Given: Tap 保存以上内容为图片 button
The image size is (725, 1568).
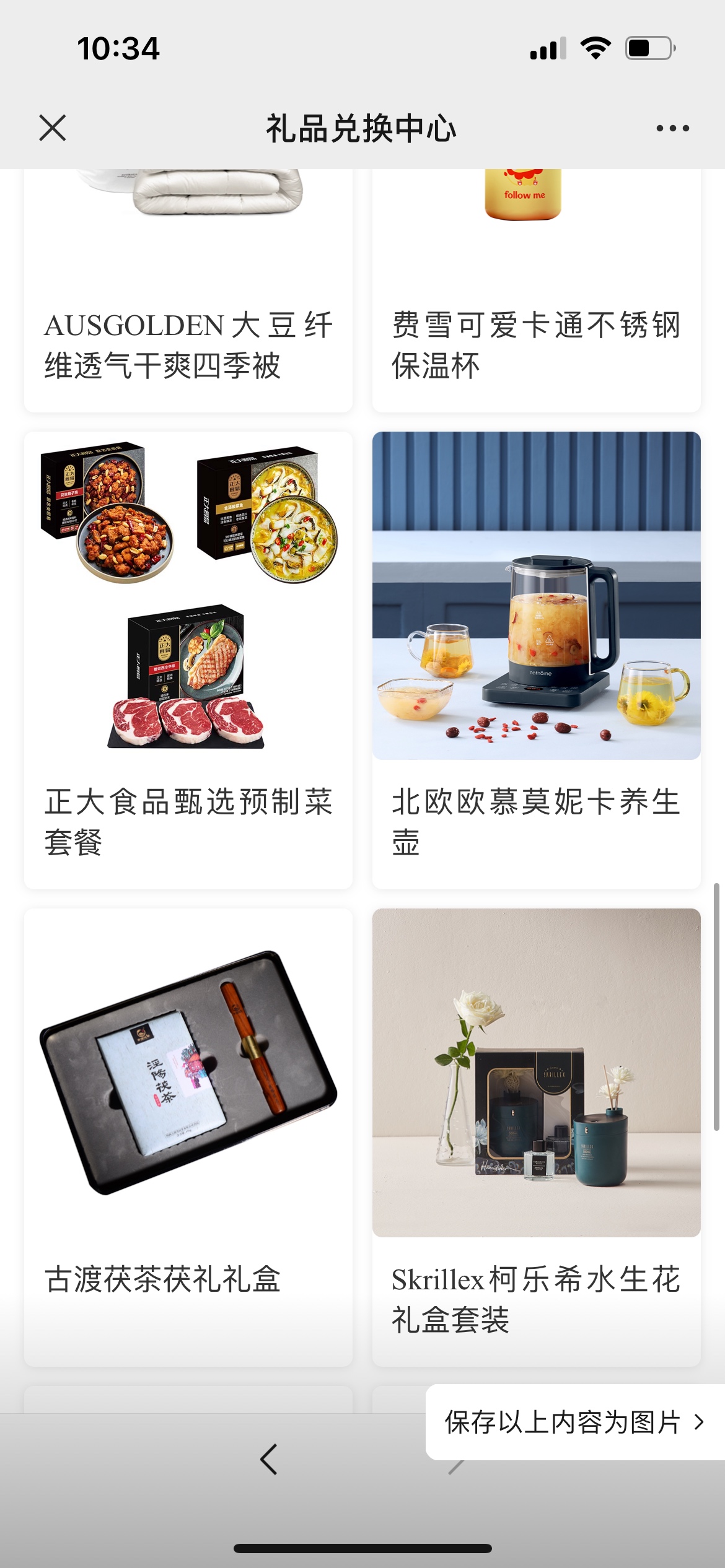Looking at the screenshot, I should (x=573, y=1422).
